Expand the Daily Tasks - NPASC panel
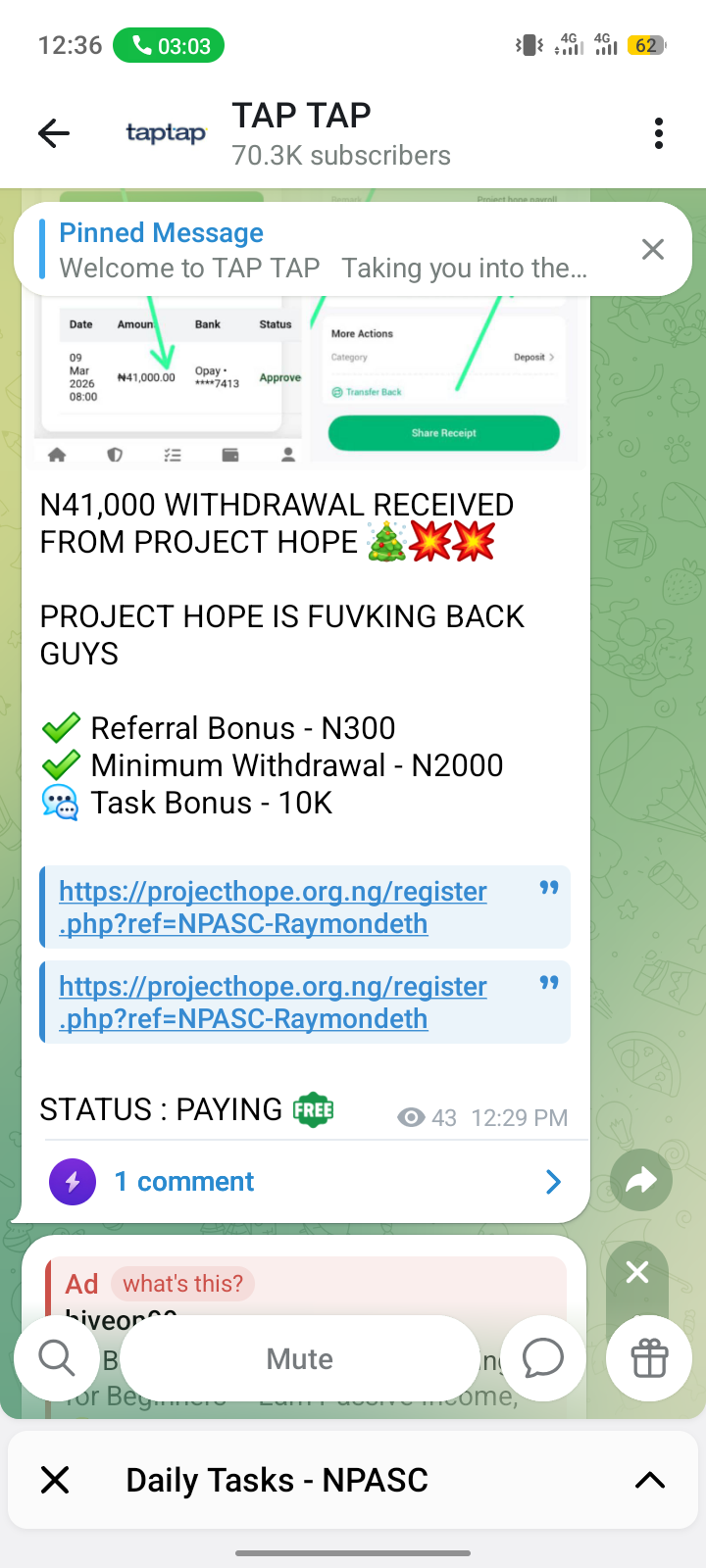Image resolution: width=706 pixels, height=1568 pixels. click(649, 1480)
